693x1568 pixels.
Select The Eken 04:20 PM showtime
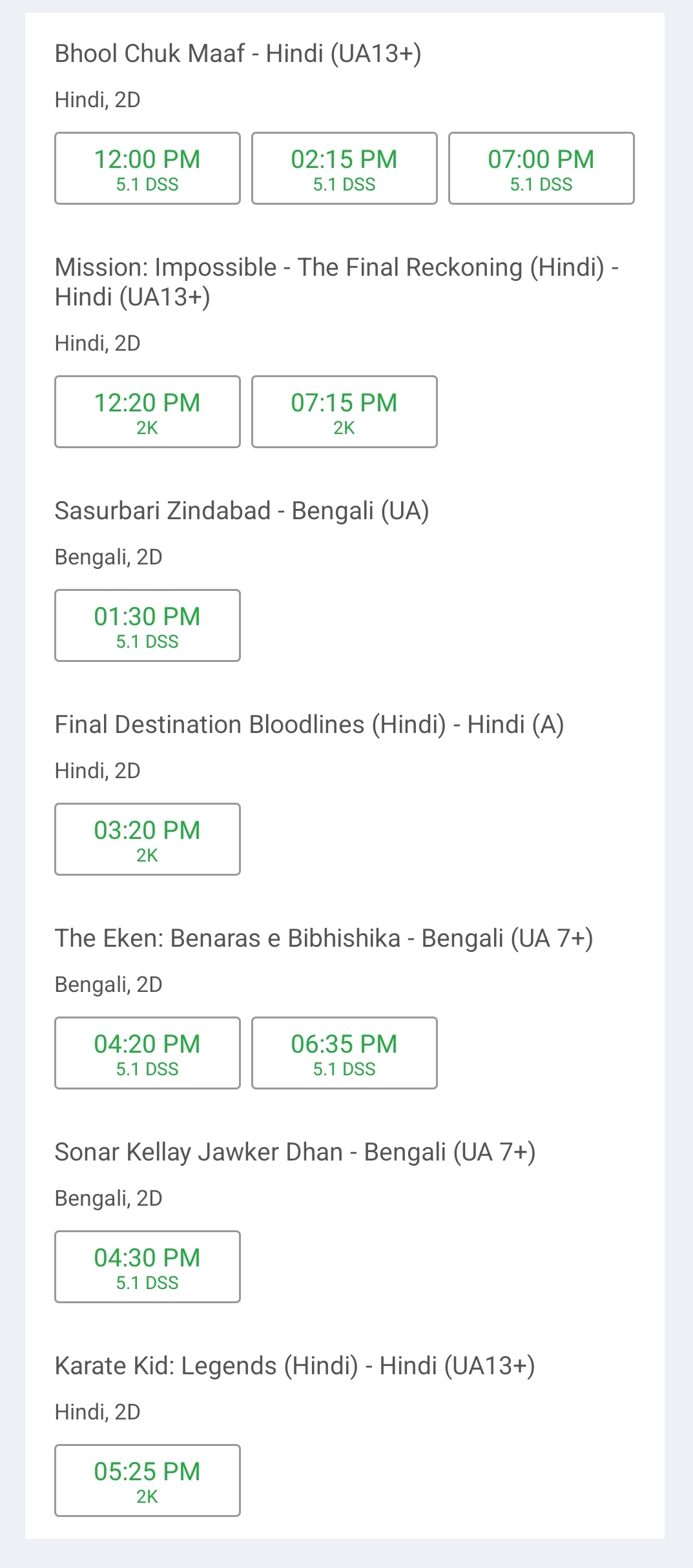147,1053
